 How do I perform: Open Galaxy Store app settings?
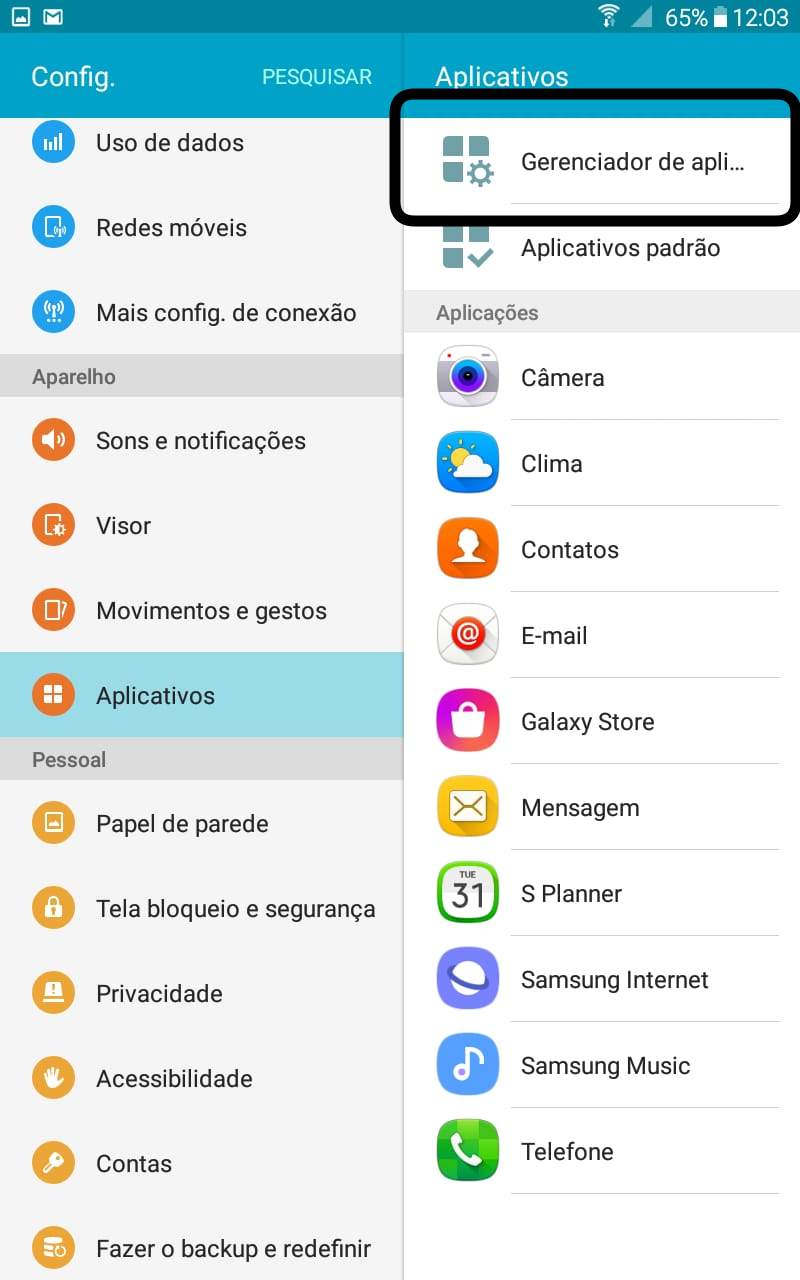(588, 722)
